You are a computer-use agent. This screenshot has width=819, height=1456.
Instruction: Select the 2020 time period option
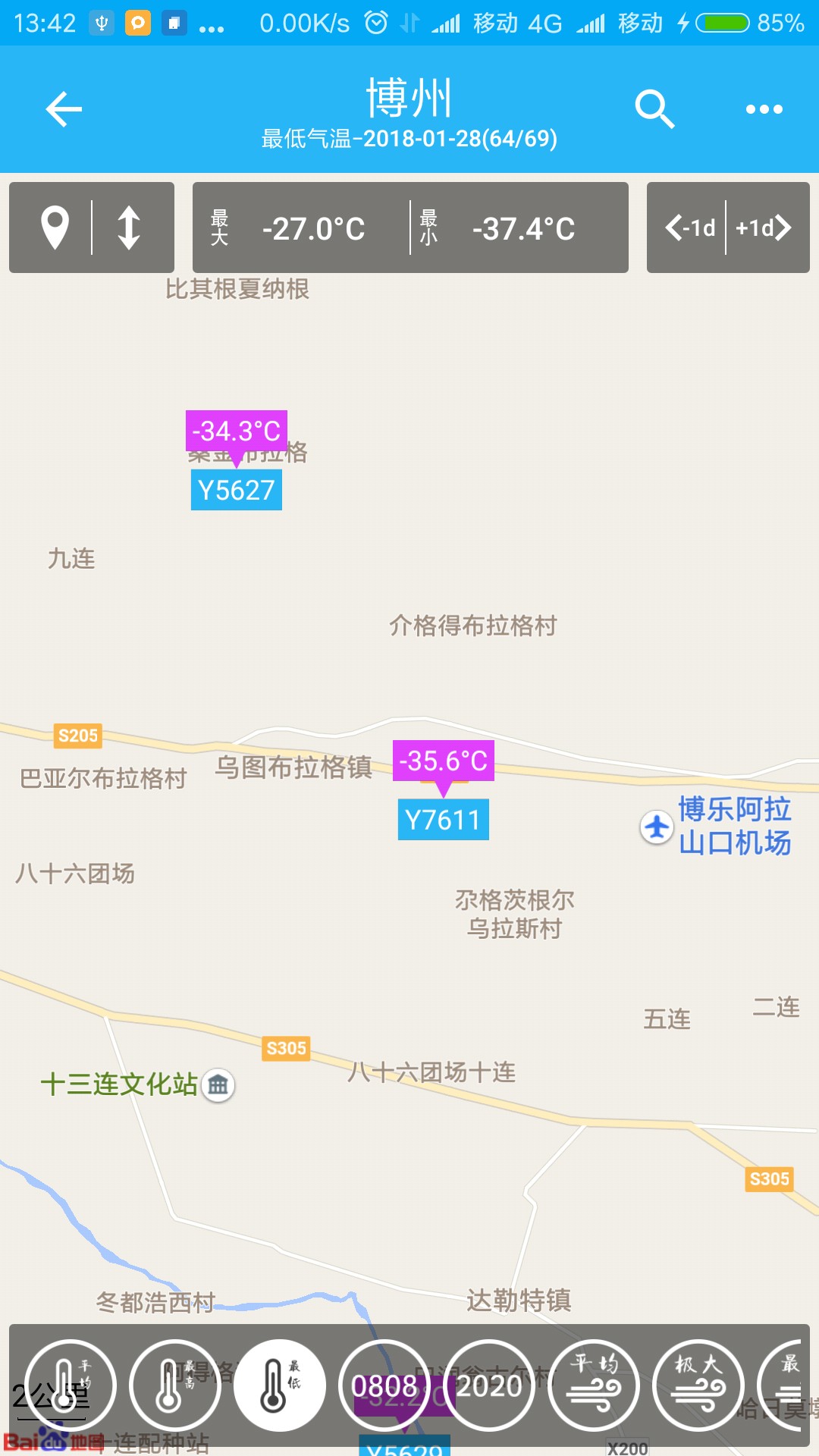pos(489,1385)
